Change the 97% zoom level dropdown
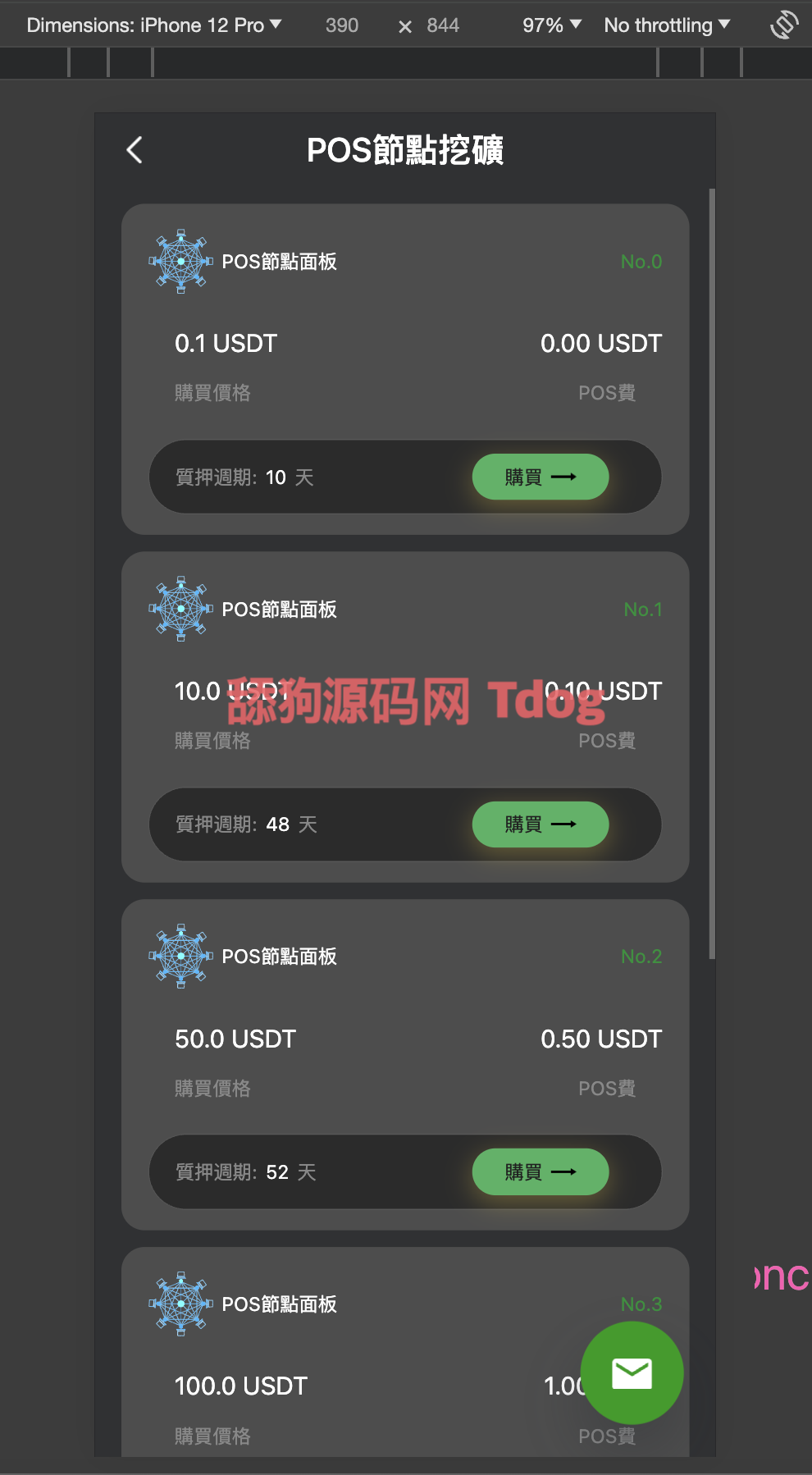Screen dimensions: 812x1475 point(551,25)
